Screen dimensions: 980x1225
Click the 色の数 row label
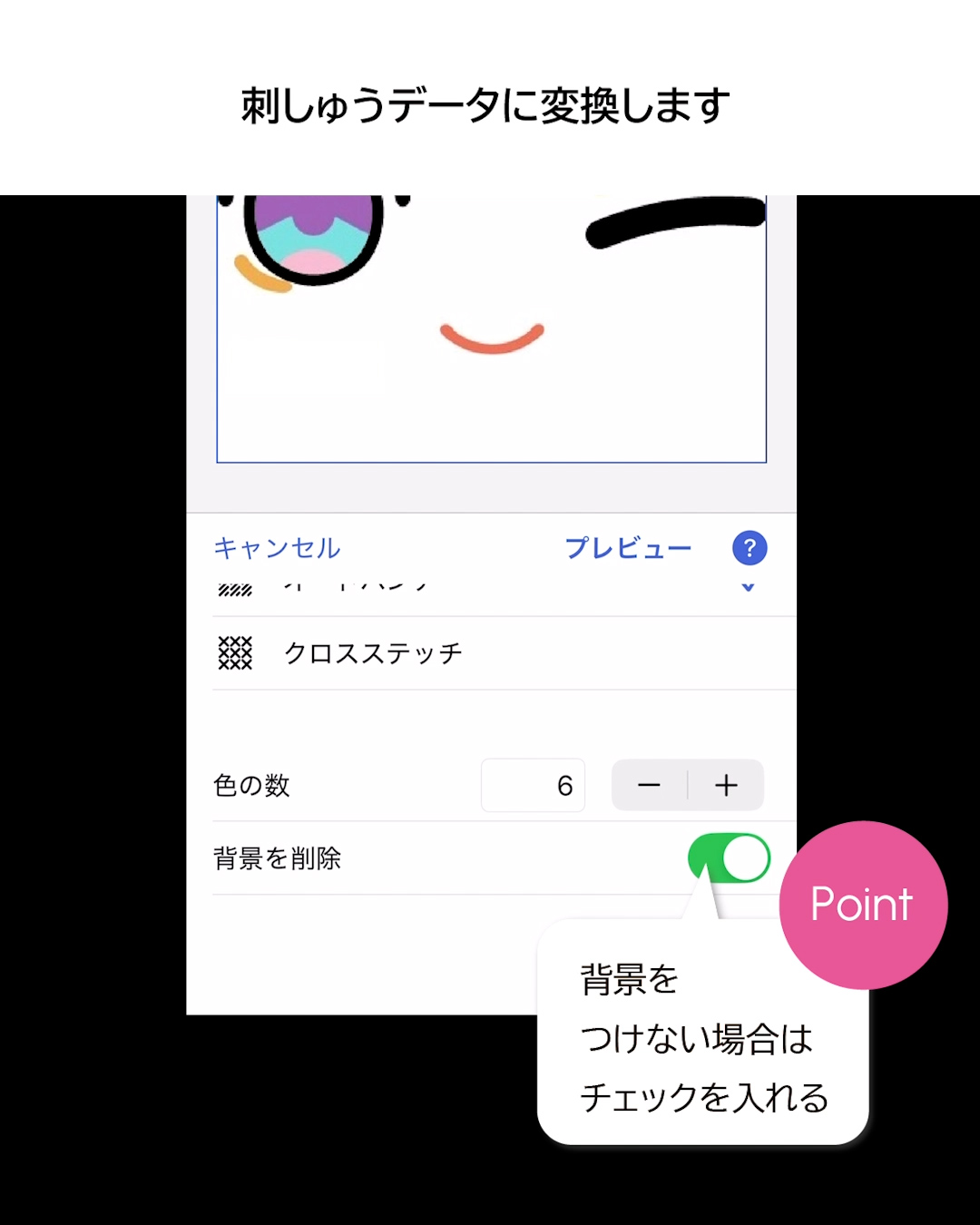[x=251, y=786]
